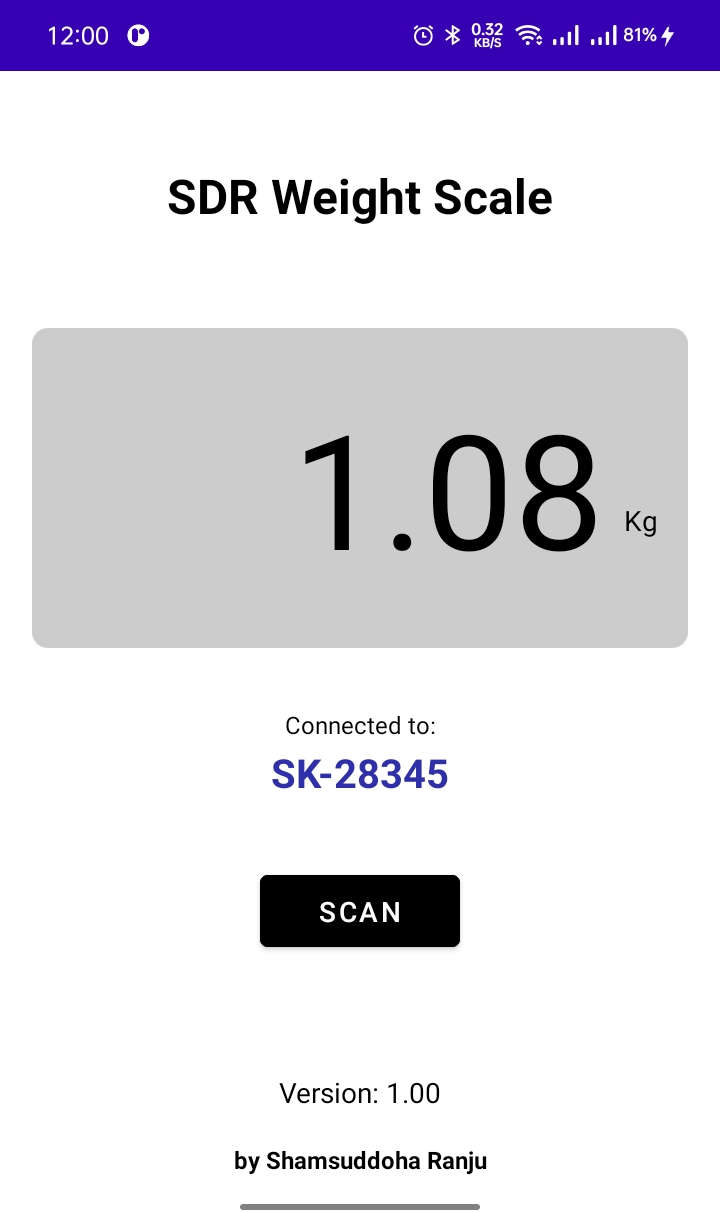This screenshot has height=1212, width=720.
Task: Open the Wi-Fi status icon
Action: pos(529,35)
